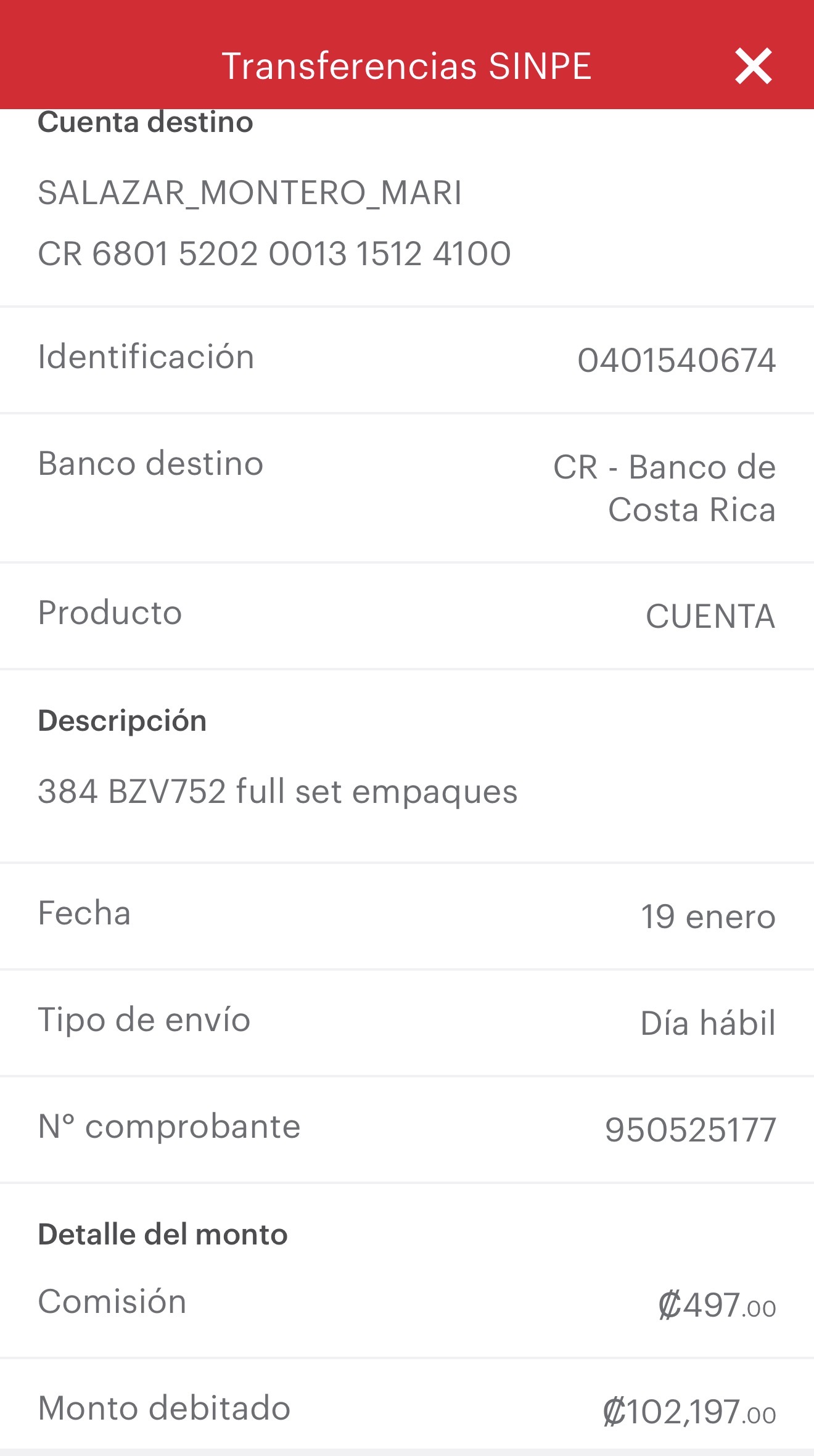The image size is (814, 1456).
Task: Tap the description 384 BZV752 full set empaques
Action: pos(277,790)
